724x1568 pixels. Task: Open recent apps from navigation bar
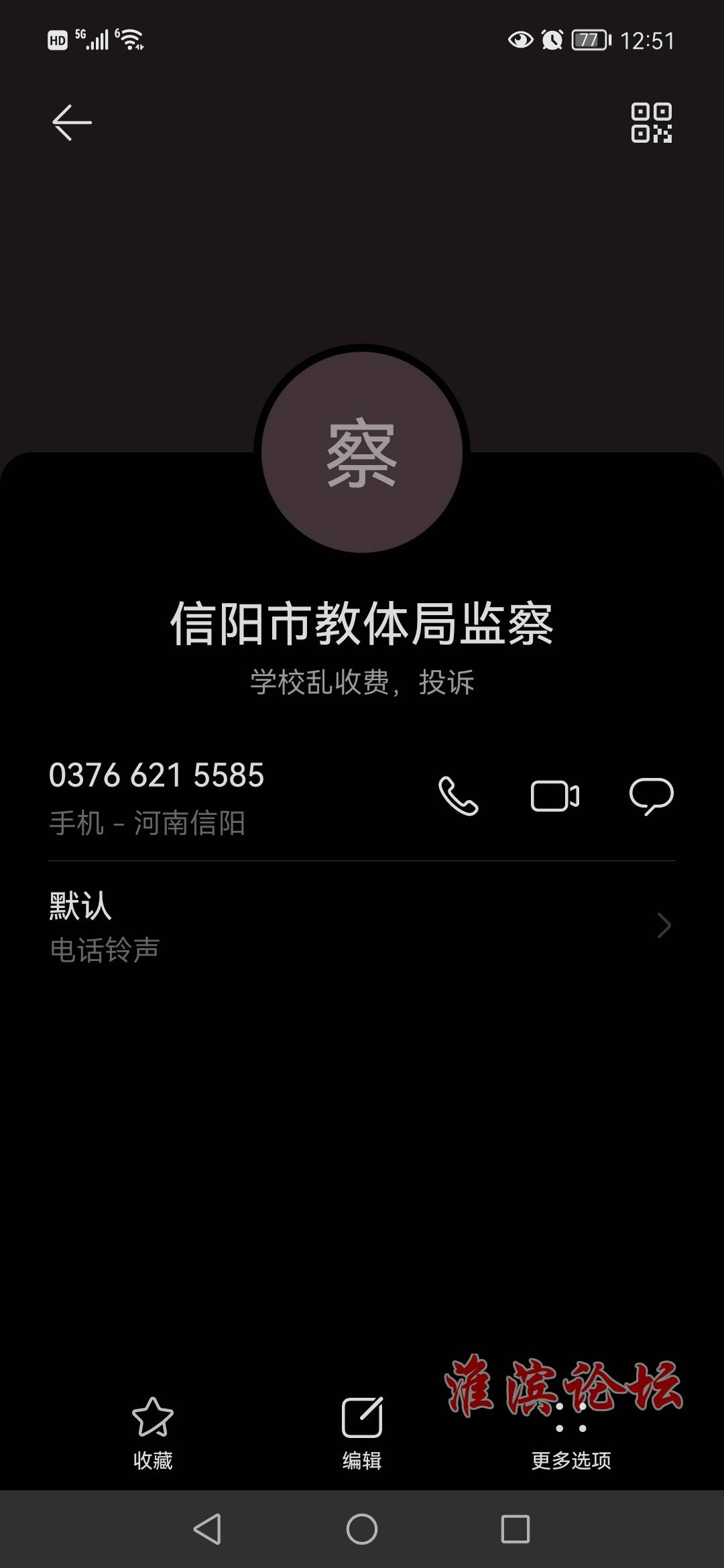(516, 1529)
